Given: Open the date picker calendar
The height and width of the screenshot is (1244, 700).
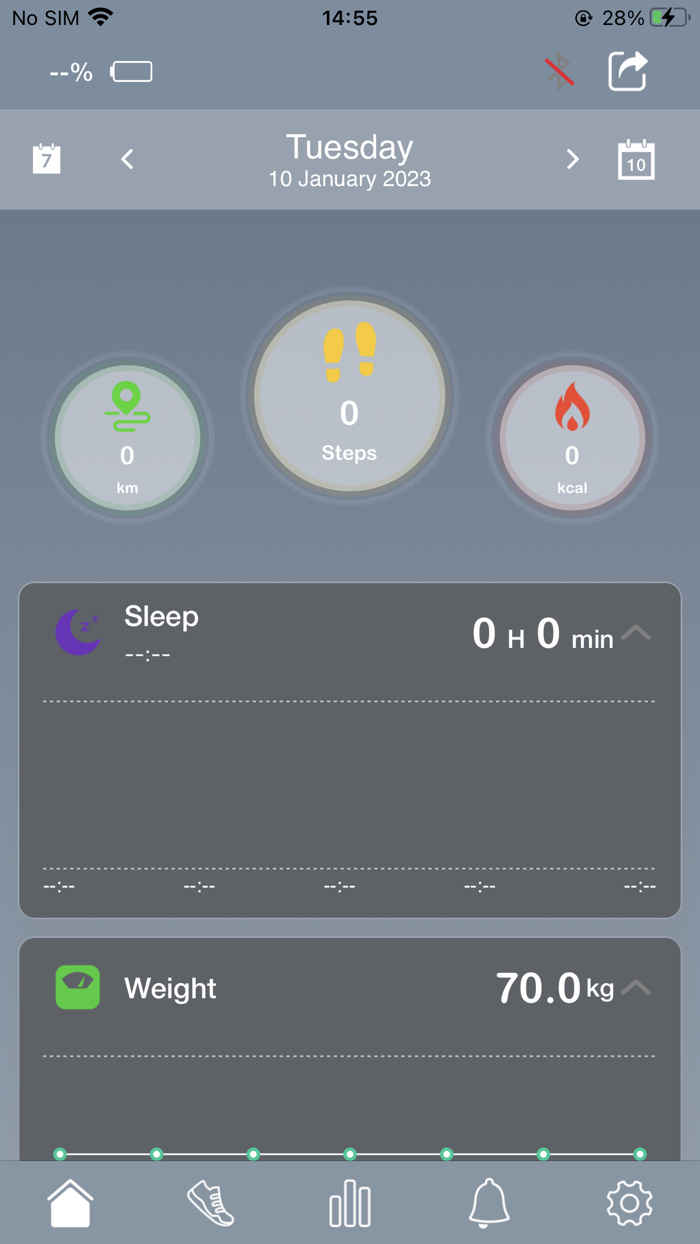Looking at the screenshot, I should coord(636,160).
